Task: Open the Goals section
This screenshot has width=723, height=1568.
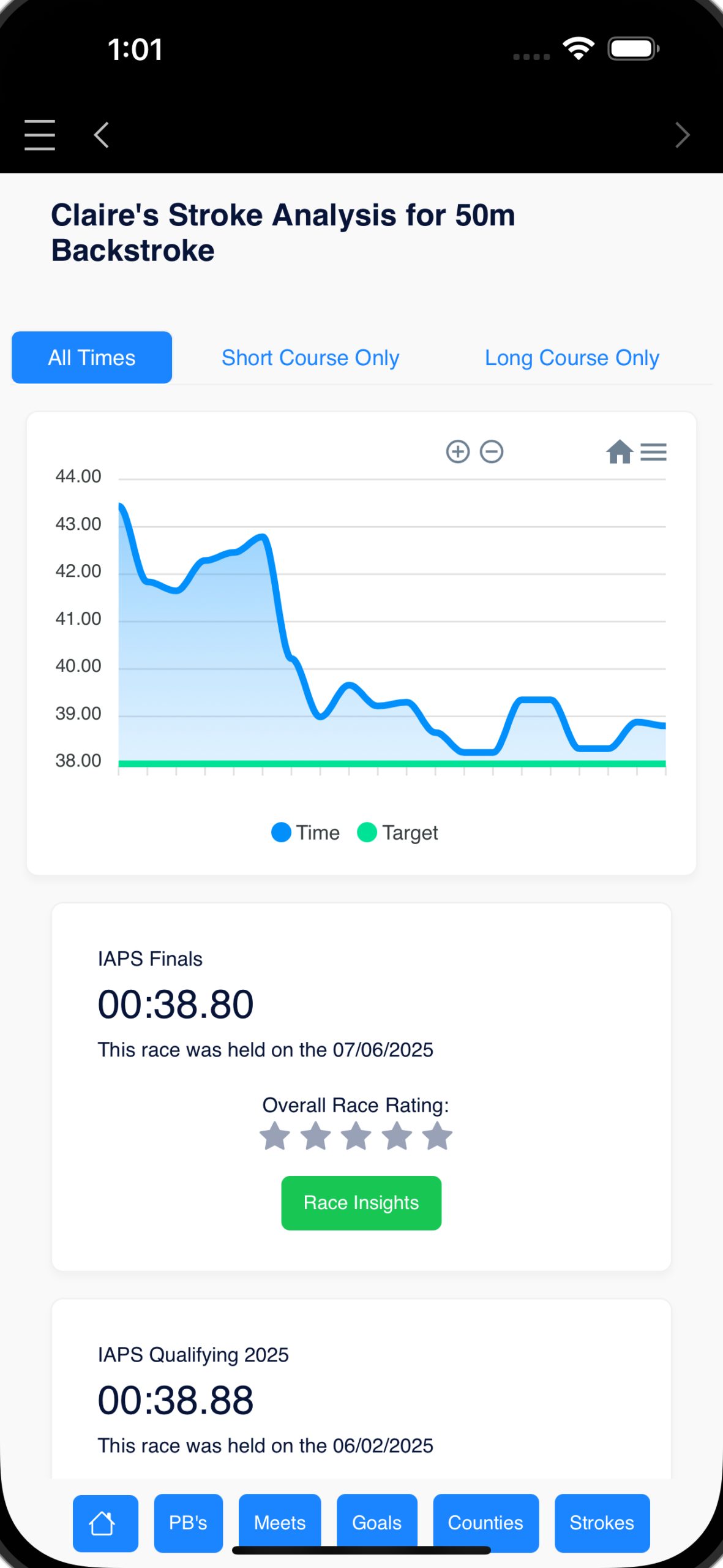Action: coord(377,1523)
